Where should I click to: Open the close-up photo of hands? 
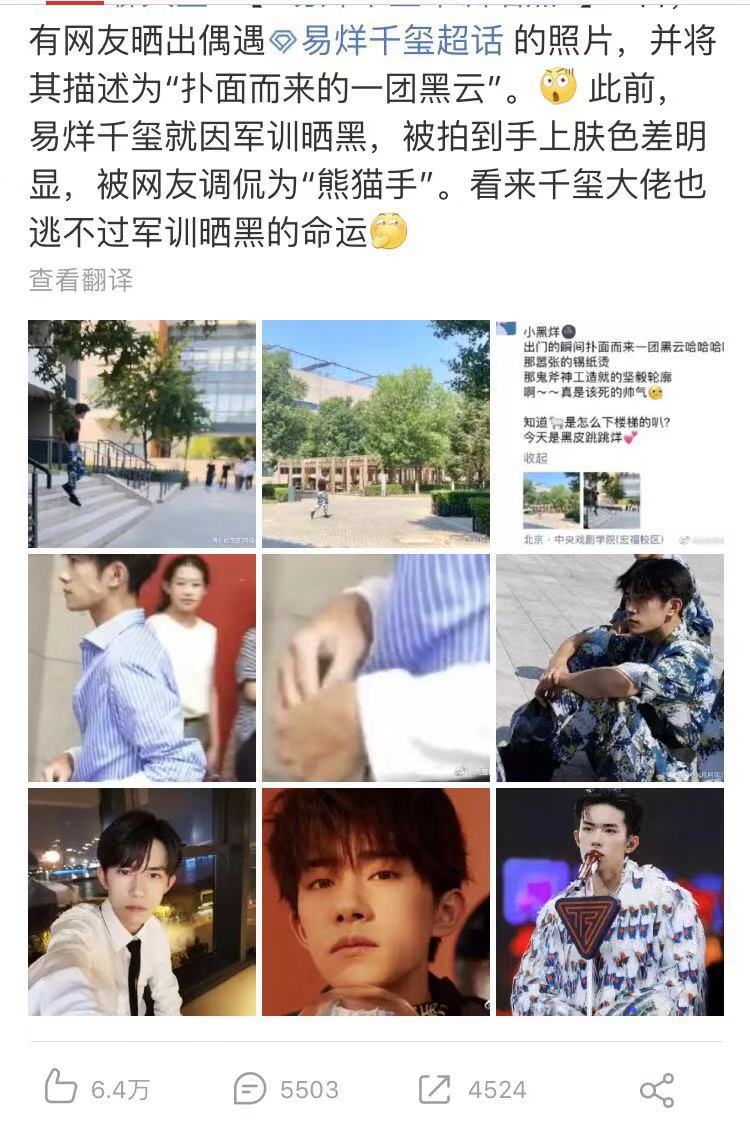(x=376, y=667)
